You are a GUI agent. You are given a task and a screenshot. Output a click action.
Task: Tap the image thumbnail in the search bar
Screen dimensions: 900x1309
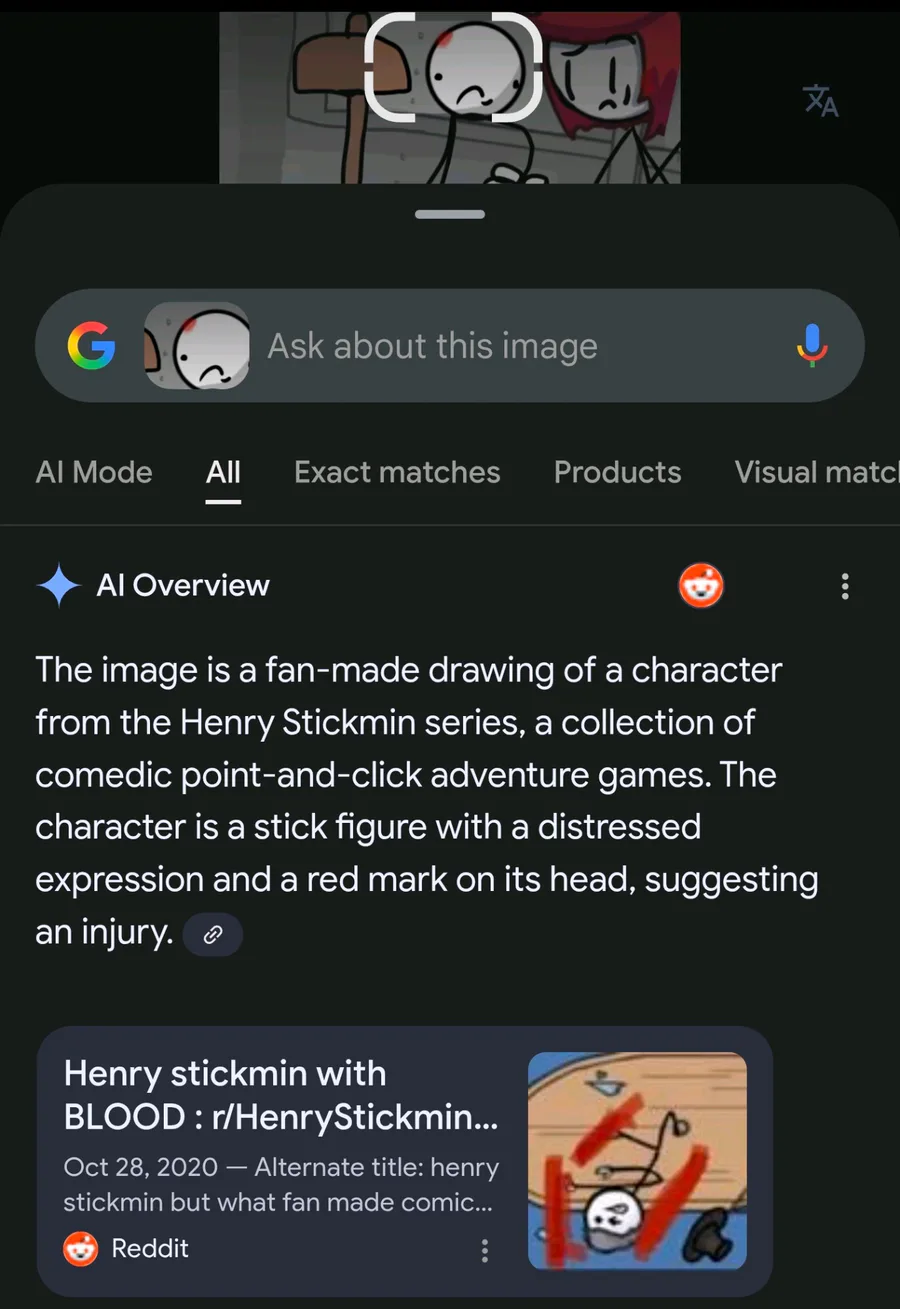point(197,346)
